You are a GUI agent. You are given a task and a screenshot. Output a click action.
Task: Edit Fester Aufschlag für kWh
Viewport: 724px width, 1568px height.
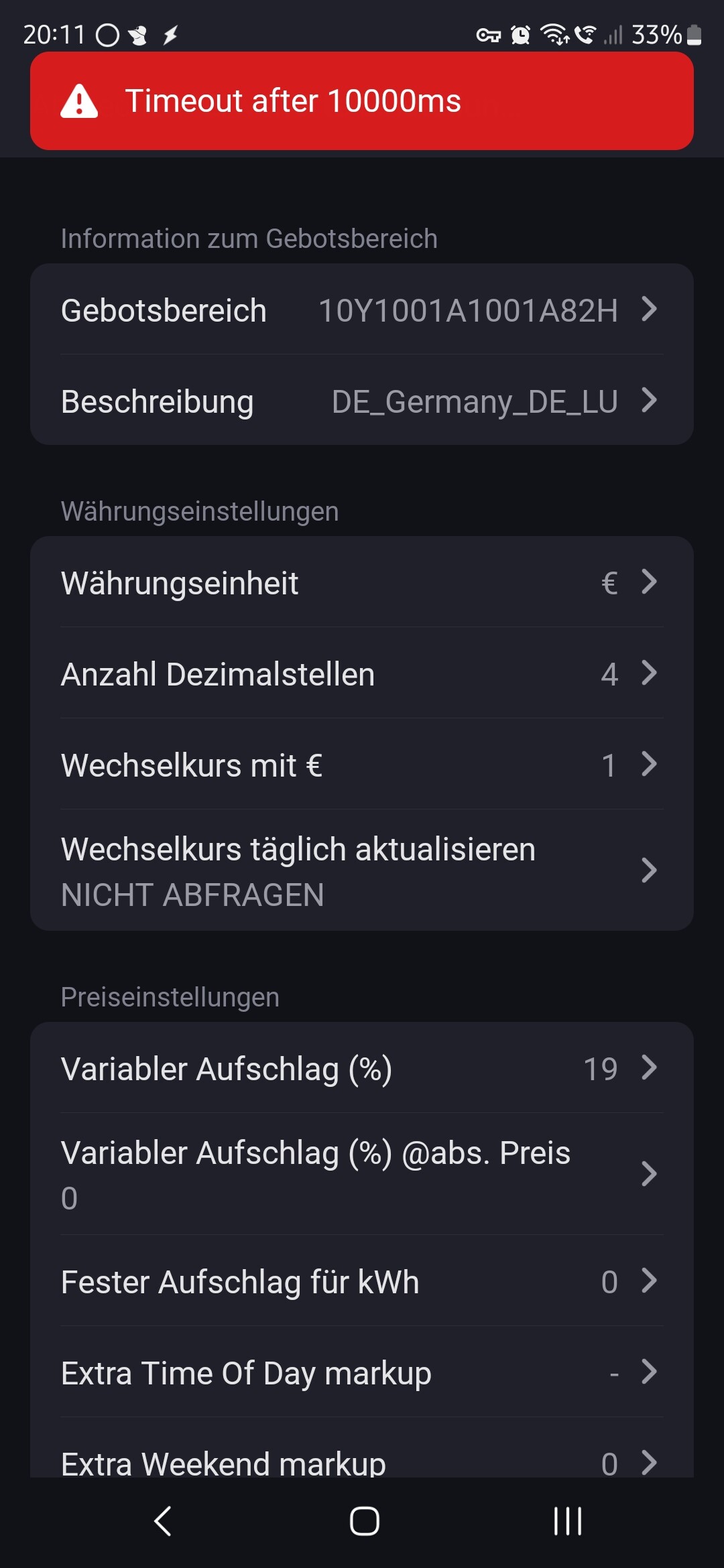click(x=362, y=1281)
